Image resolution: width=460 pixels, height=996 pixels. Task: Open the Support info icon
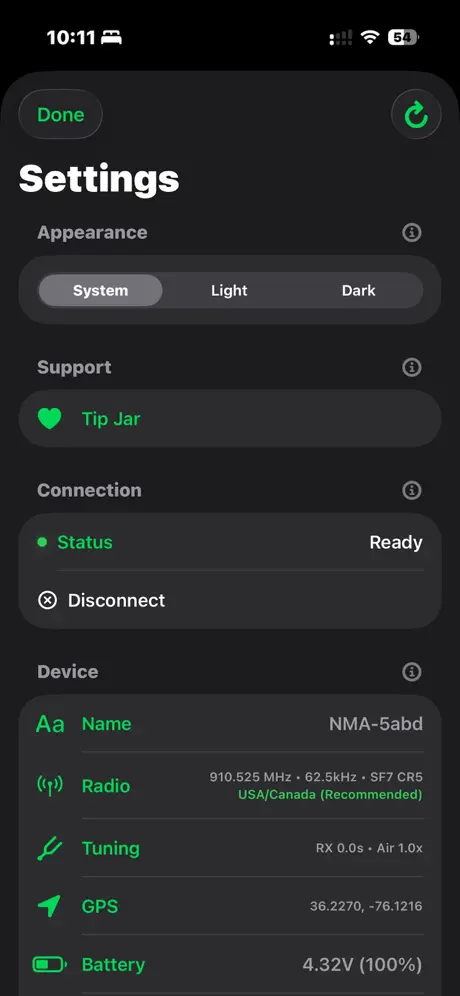tap(412, 367)
